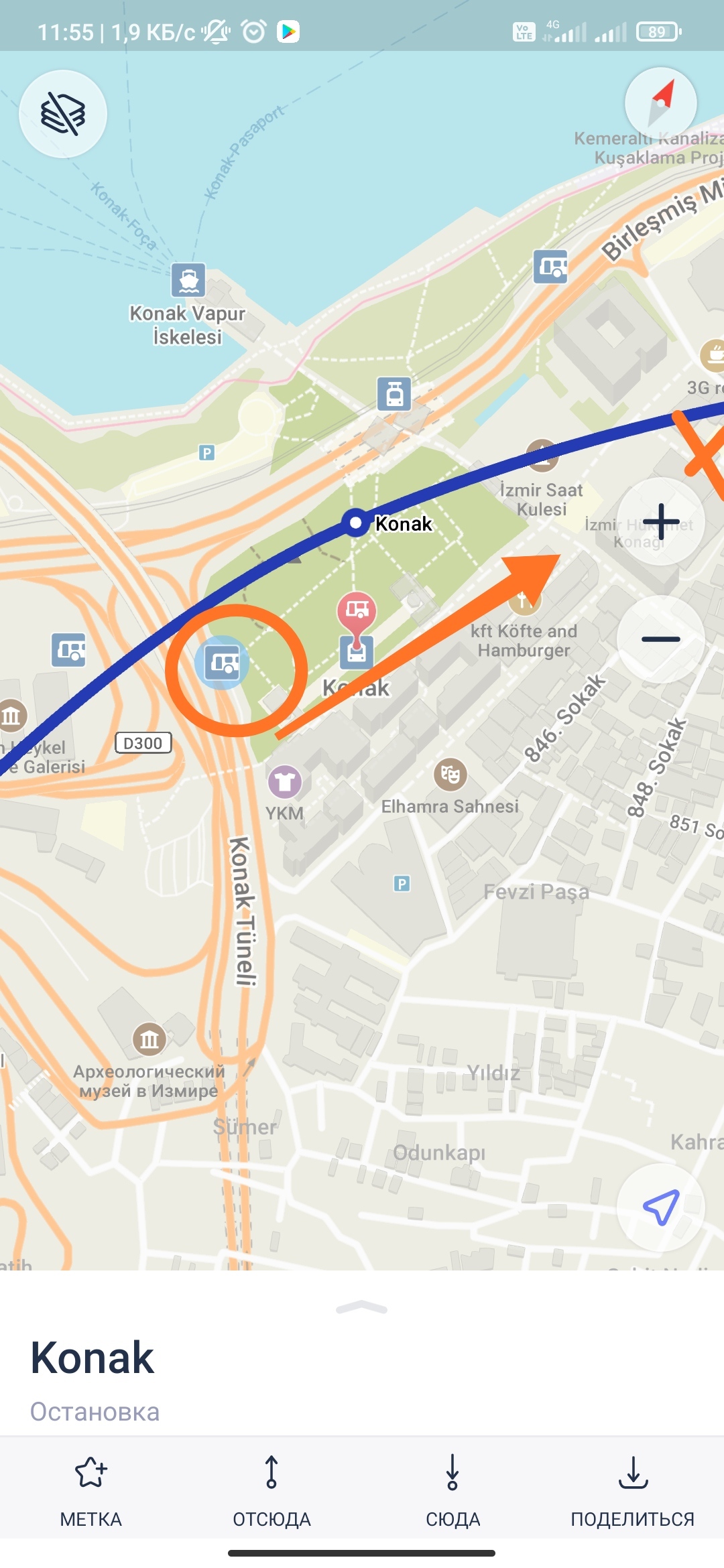Open the Archaeological museum marker
This screenshot has height=1568, width=724.
(149, 1039)
